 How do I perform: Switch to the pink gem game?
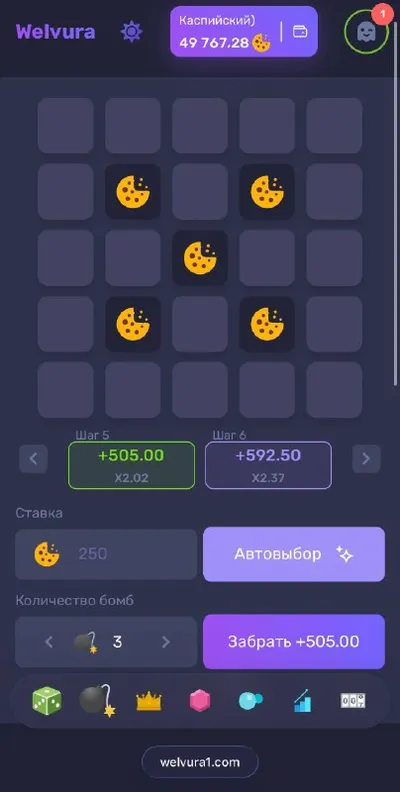pyautogui.click(x=199, y=701)
